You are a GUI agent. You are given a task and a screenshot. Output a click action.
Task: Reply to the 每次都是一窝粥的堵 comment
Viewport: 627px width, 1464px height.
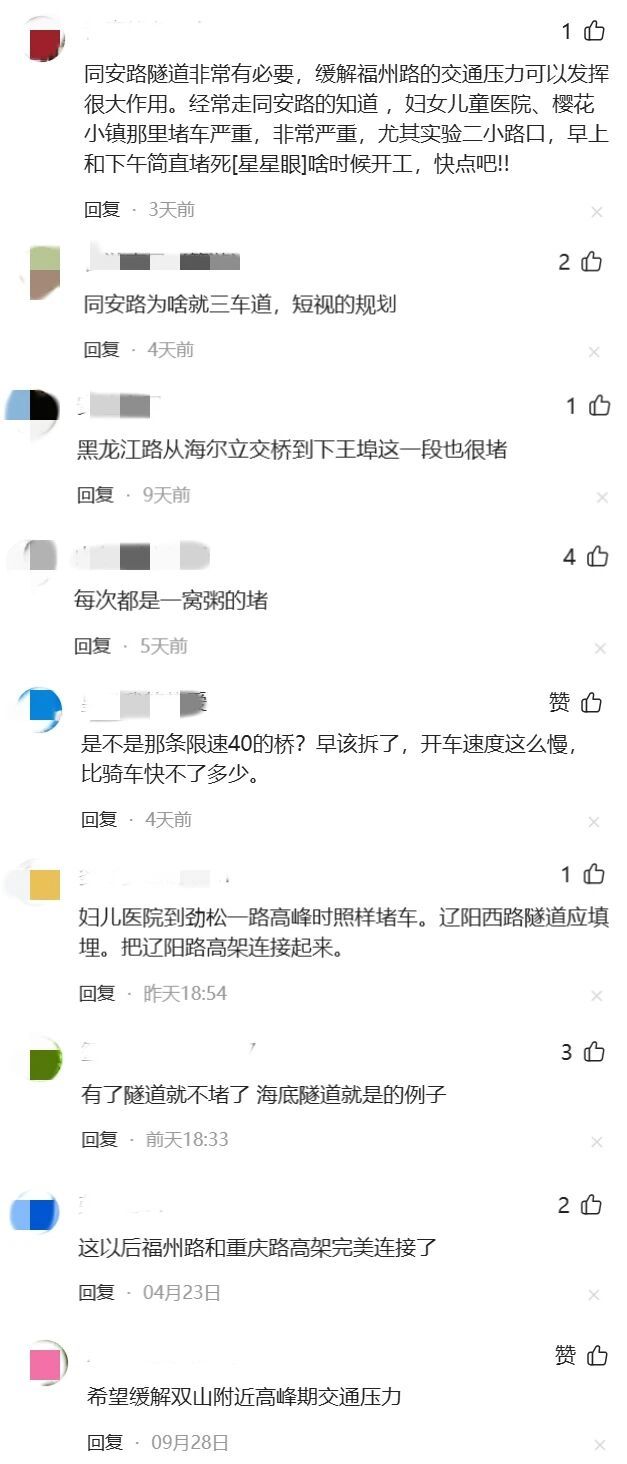(92, 645)
